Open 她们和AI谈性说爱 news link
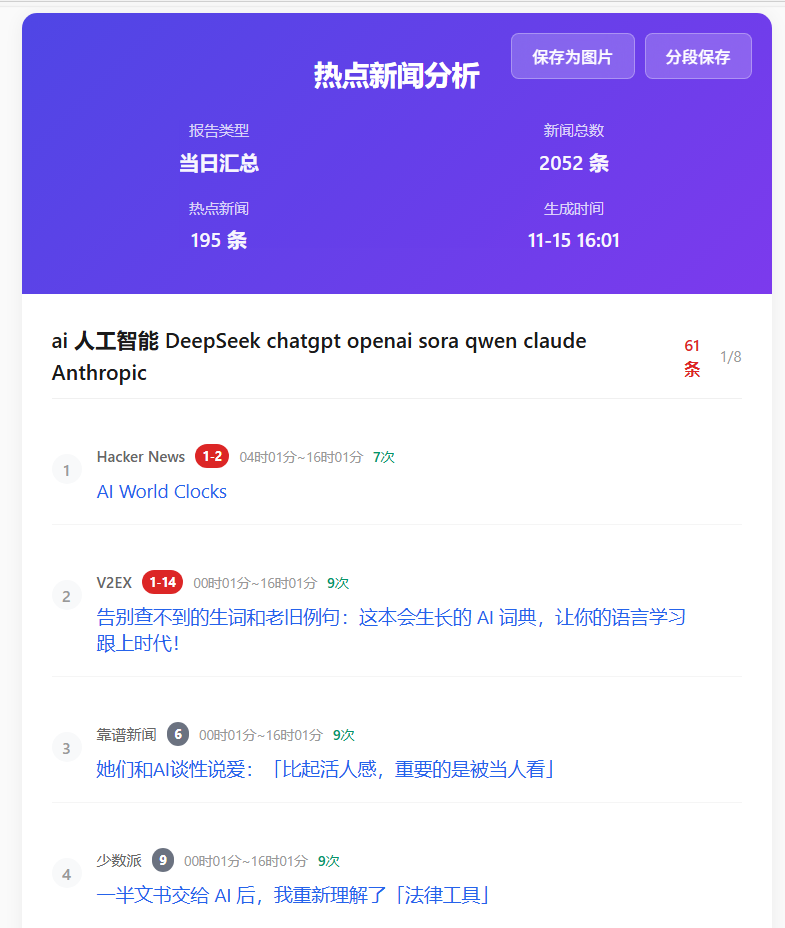This screenshot has height=928, width=785. pos(325,768)
